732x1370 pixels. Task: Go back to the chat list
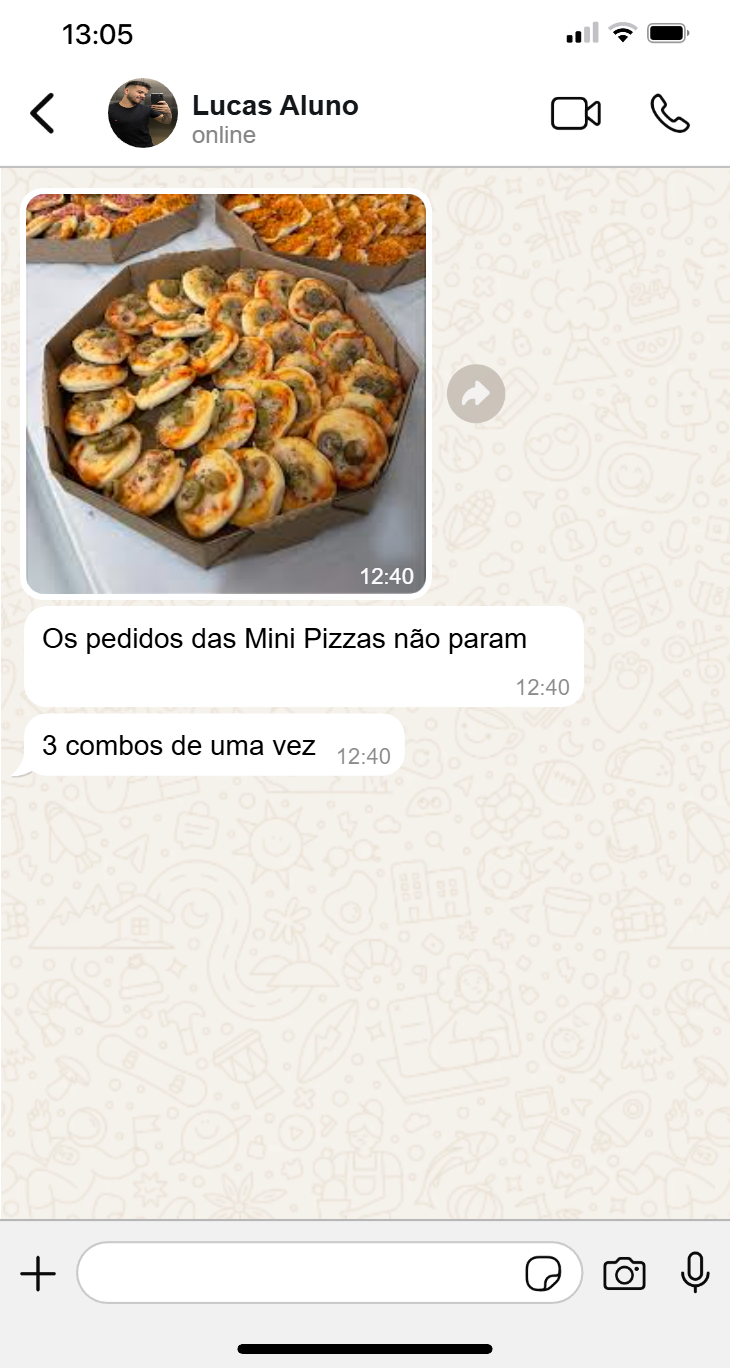tap(42, 114)
